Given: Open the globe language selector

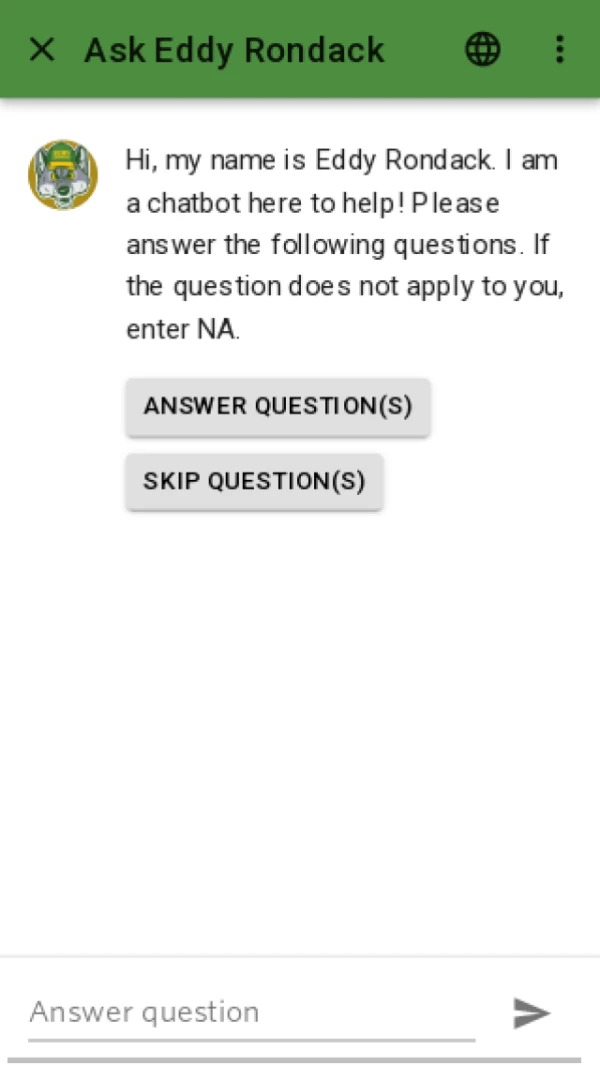Looking at the screenshot, I should [483, 49].
